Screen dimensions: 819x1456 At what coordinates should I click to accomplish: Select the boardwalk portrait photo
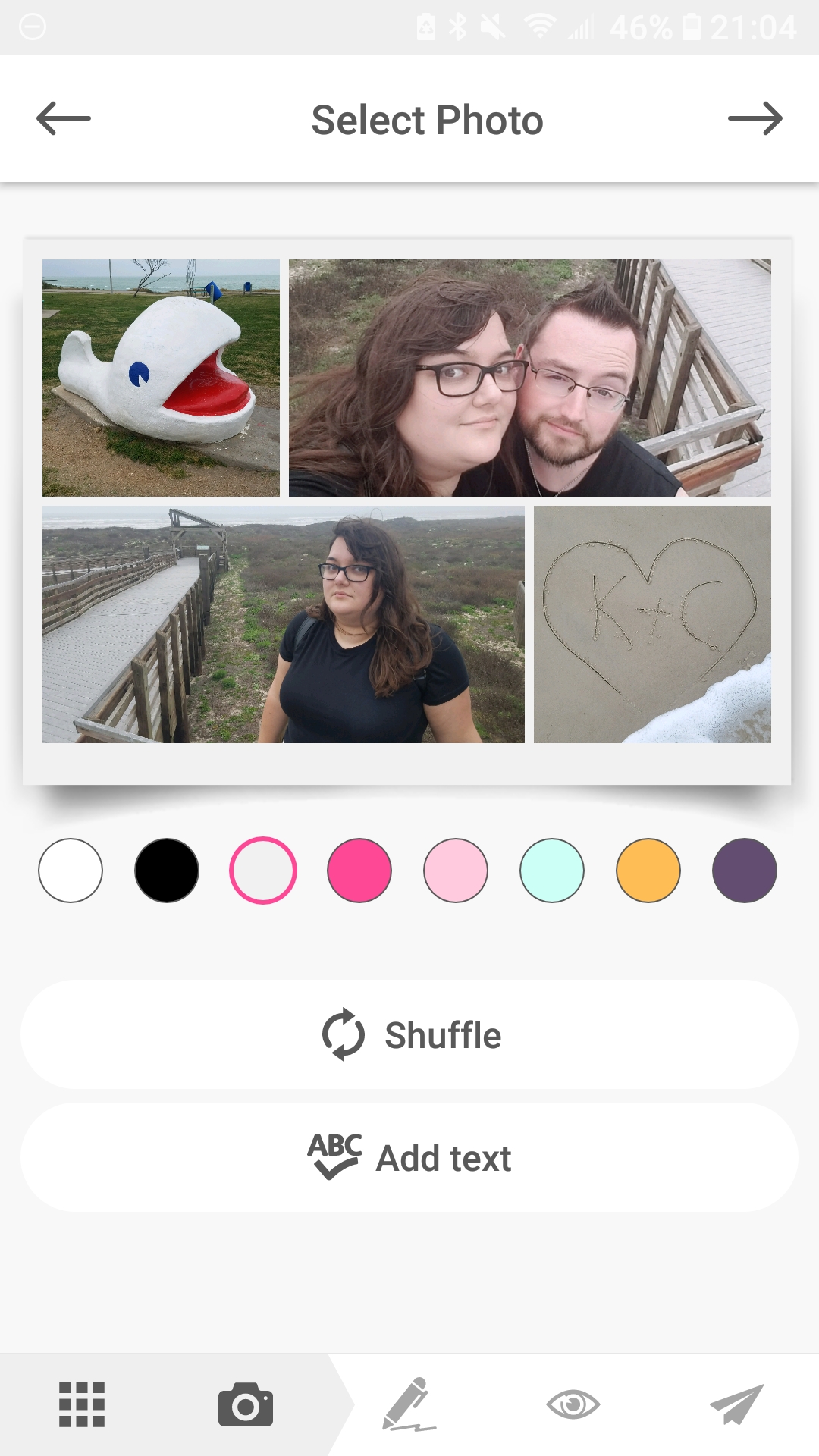(x=283, y=624)
